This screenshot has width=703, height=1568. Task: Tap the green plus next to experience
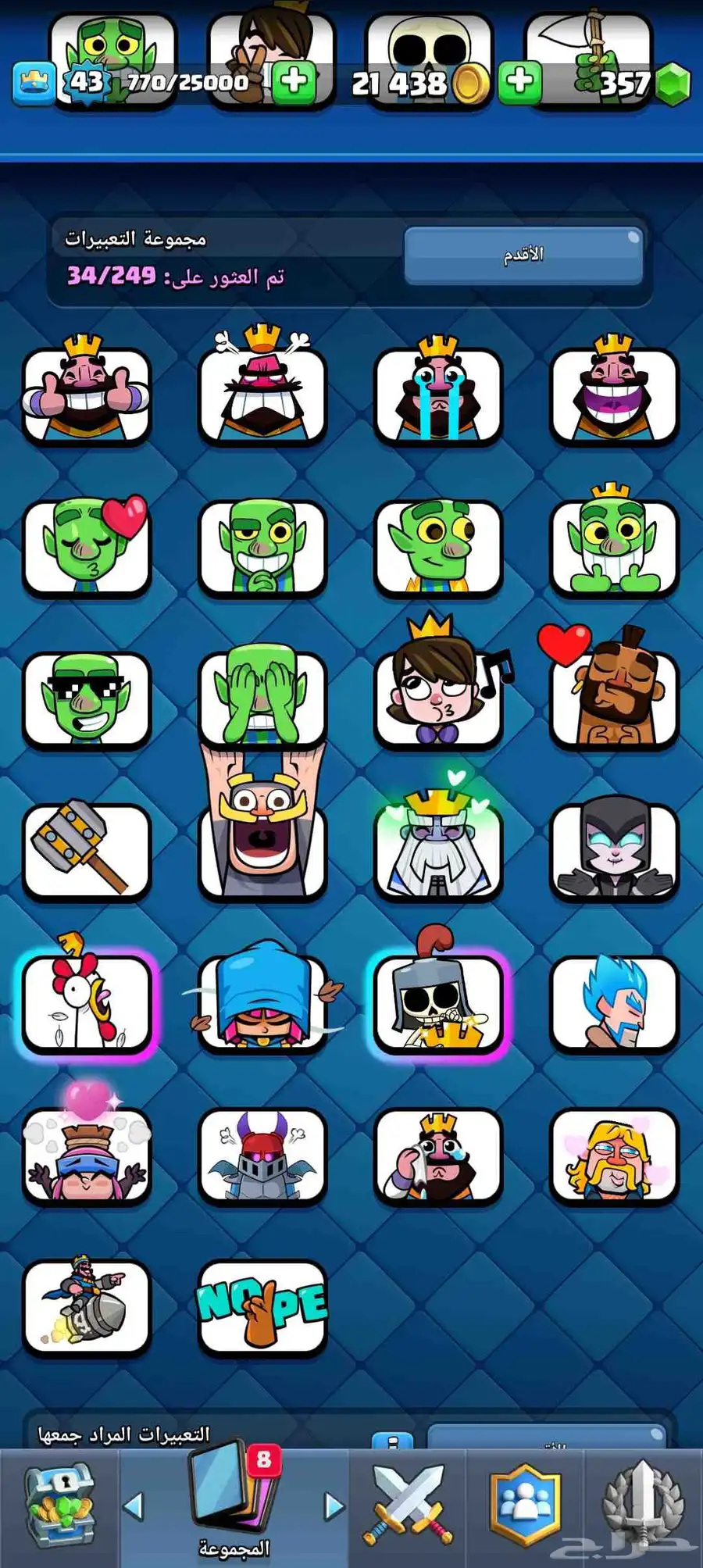(x=294, y=81)
